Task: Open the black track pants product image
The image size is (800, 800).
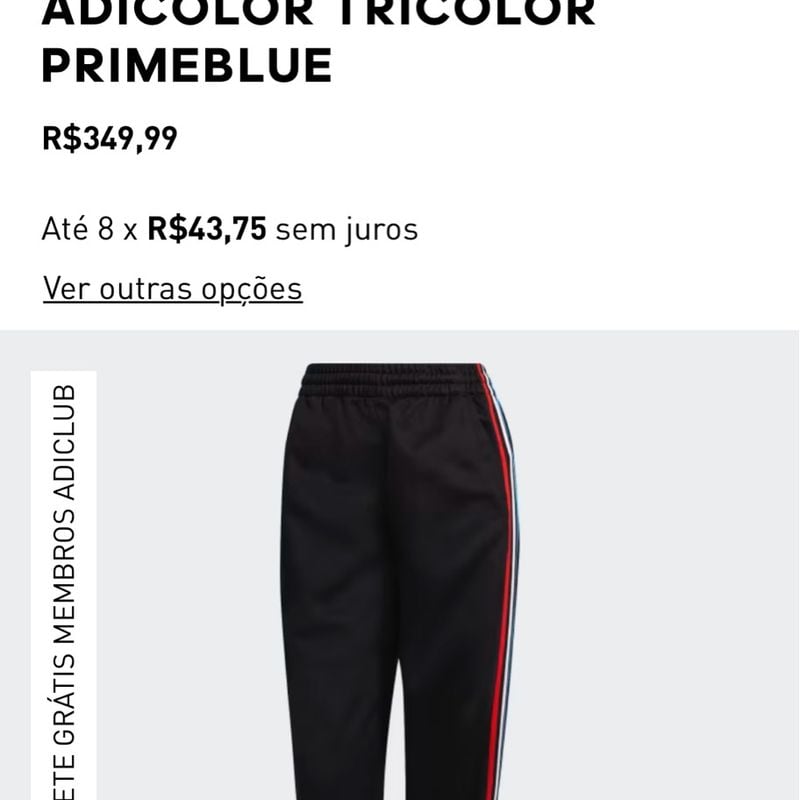Action: click(400, 580)
